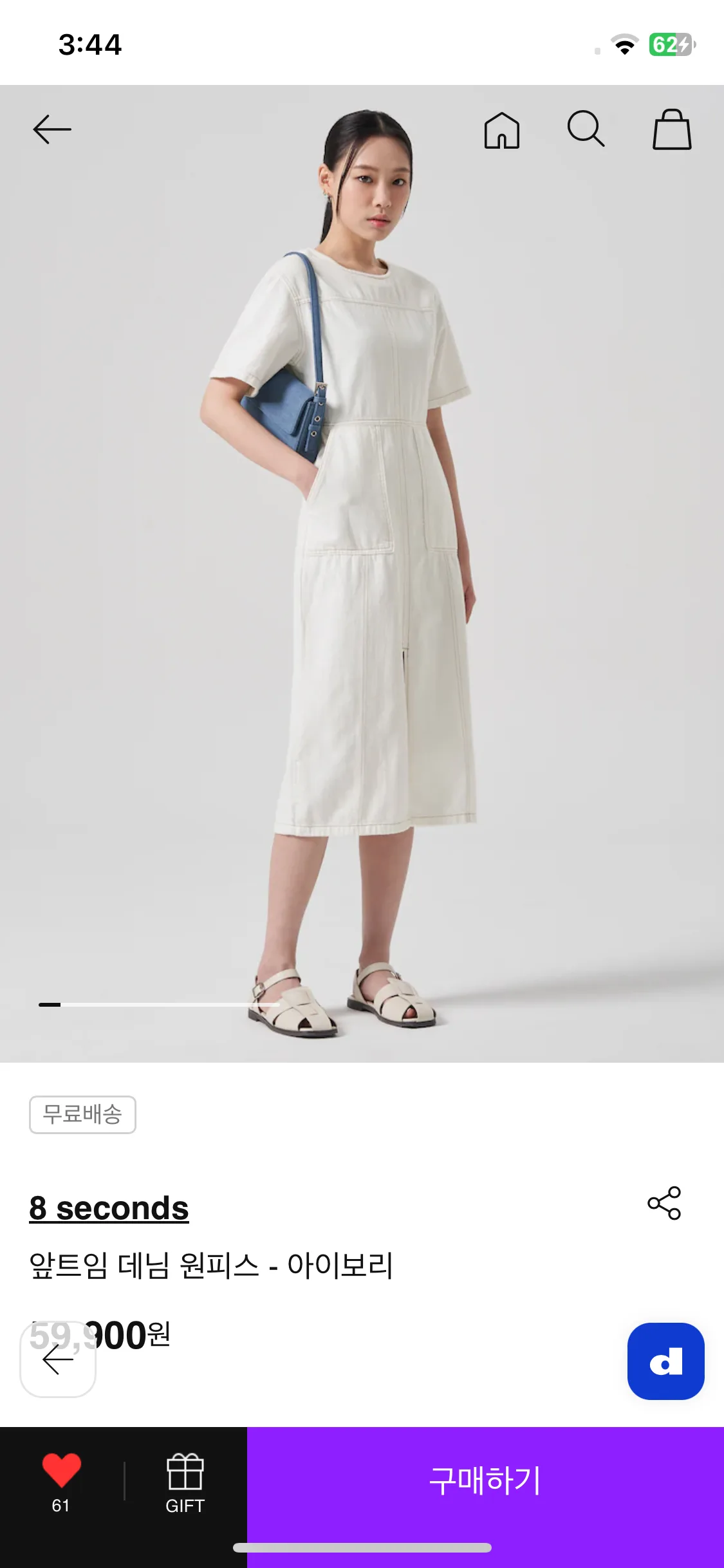Open the blue floating d button
724x1568 pixels.
click(x=665, y=1361)
